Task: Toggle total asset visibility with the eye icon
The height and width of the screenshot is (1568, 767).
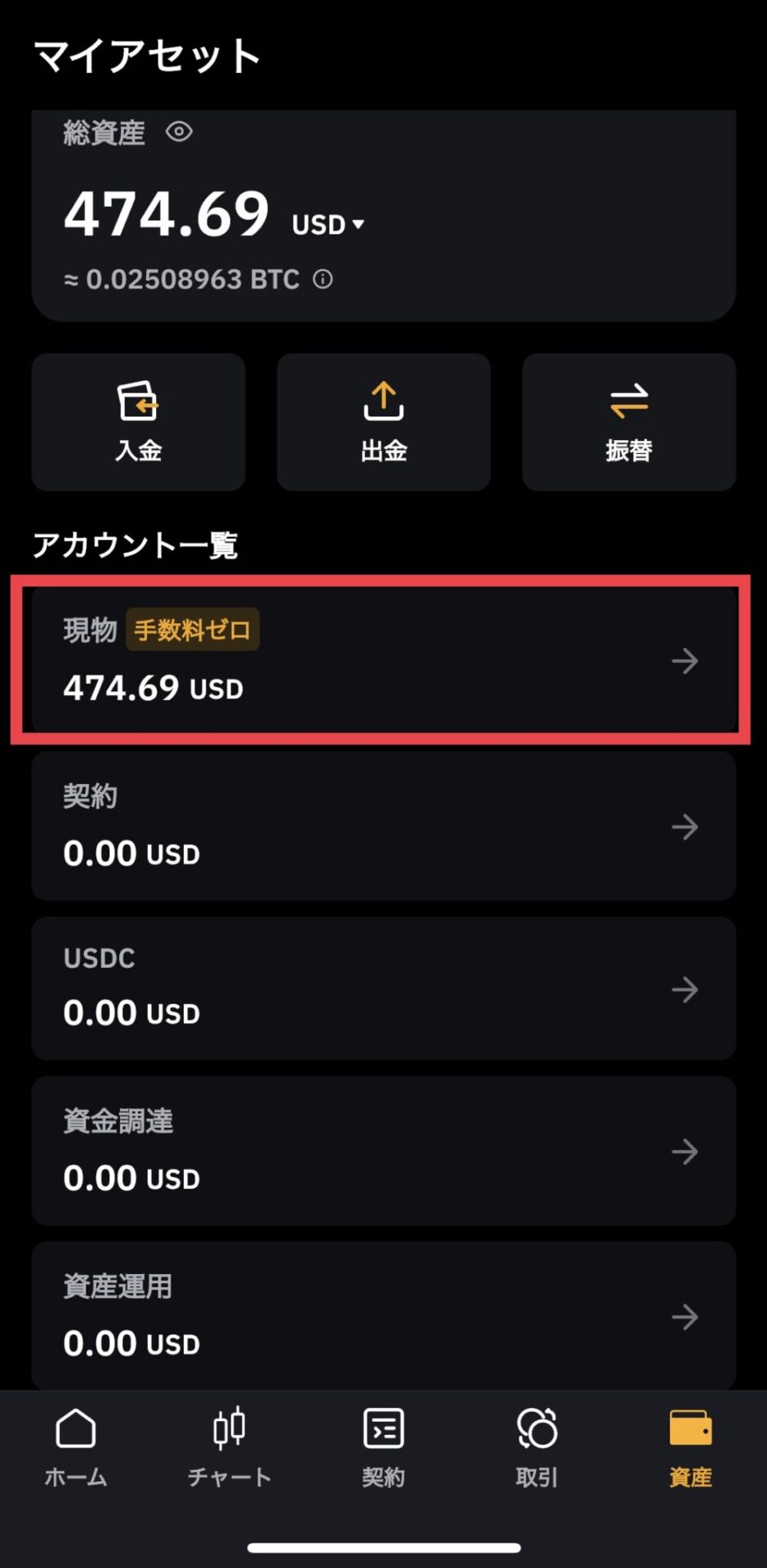Action: [x=179, y=132]
